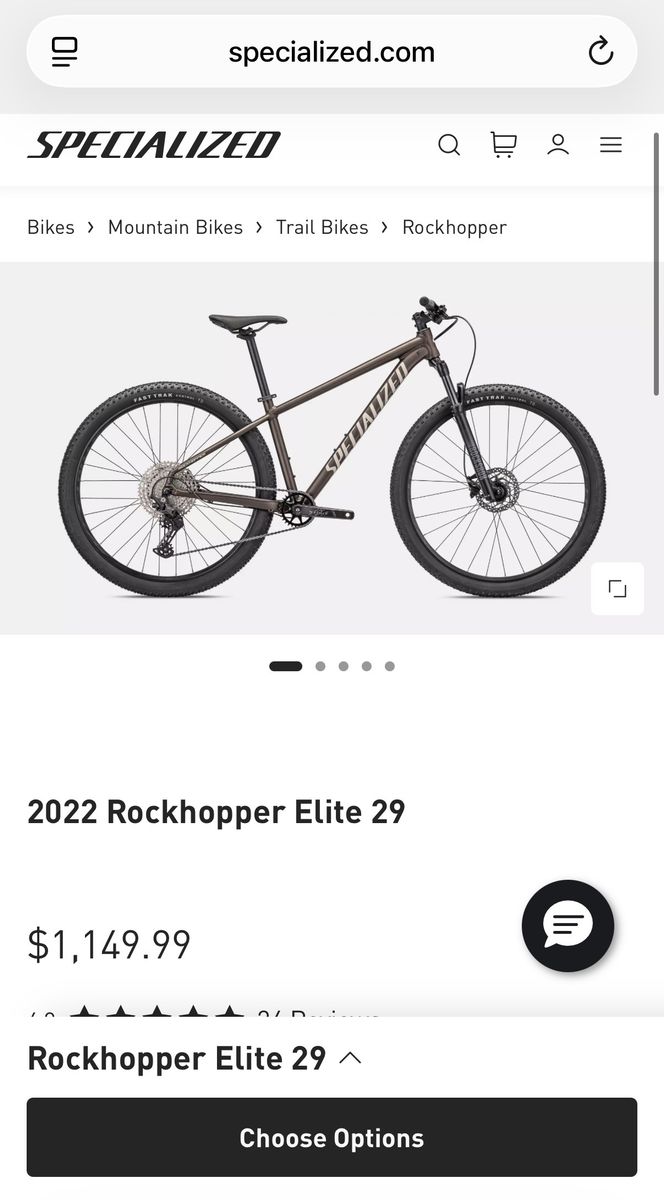664x1200 pixels.
Task: Expand the Rockhopper Elite 29 chevron
Action: click(350, 1058)
